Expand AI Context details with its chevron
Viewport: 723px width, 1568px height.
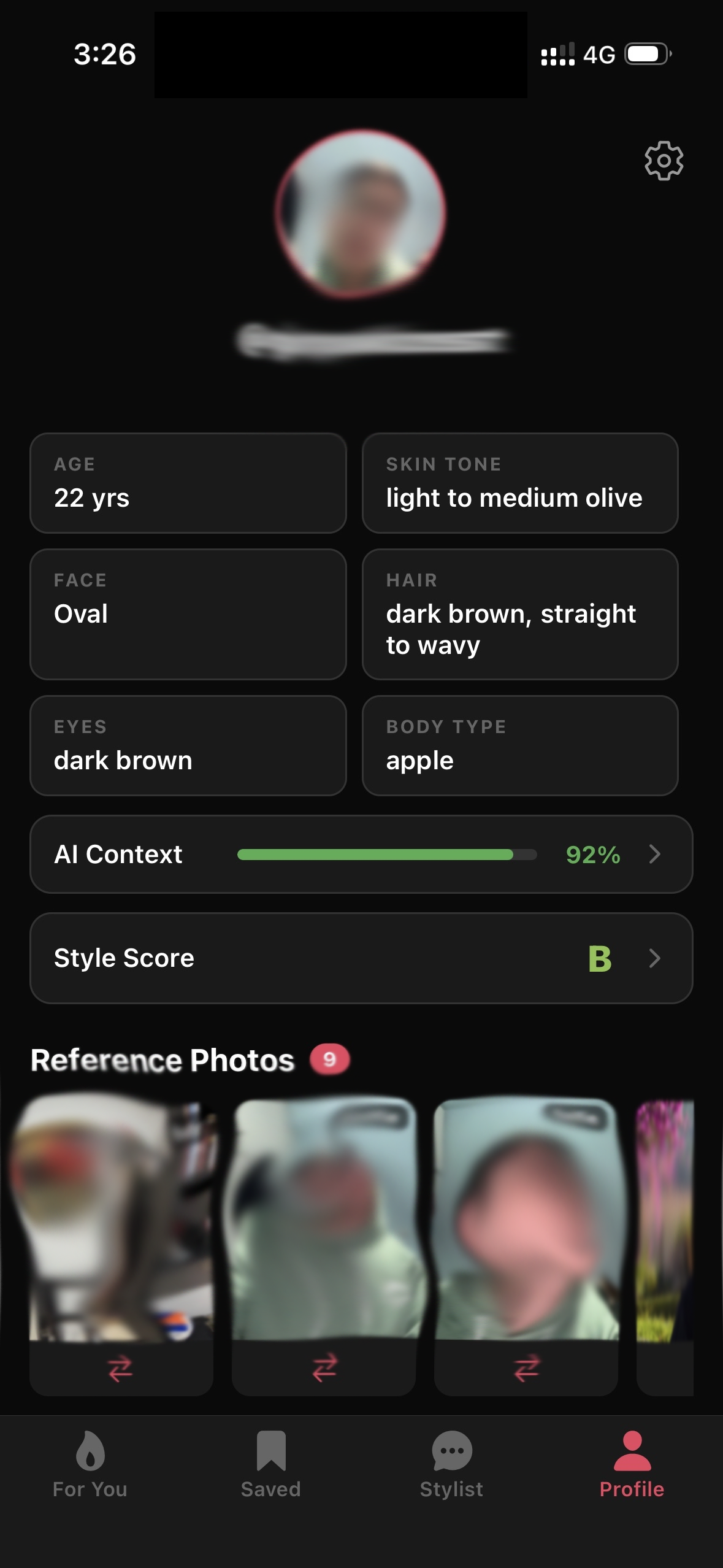pos(656,855)
